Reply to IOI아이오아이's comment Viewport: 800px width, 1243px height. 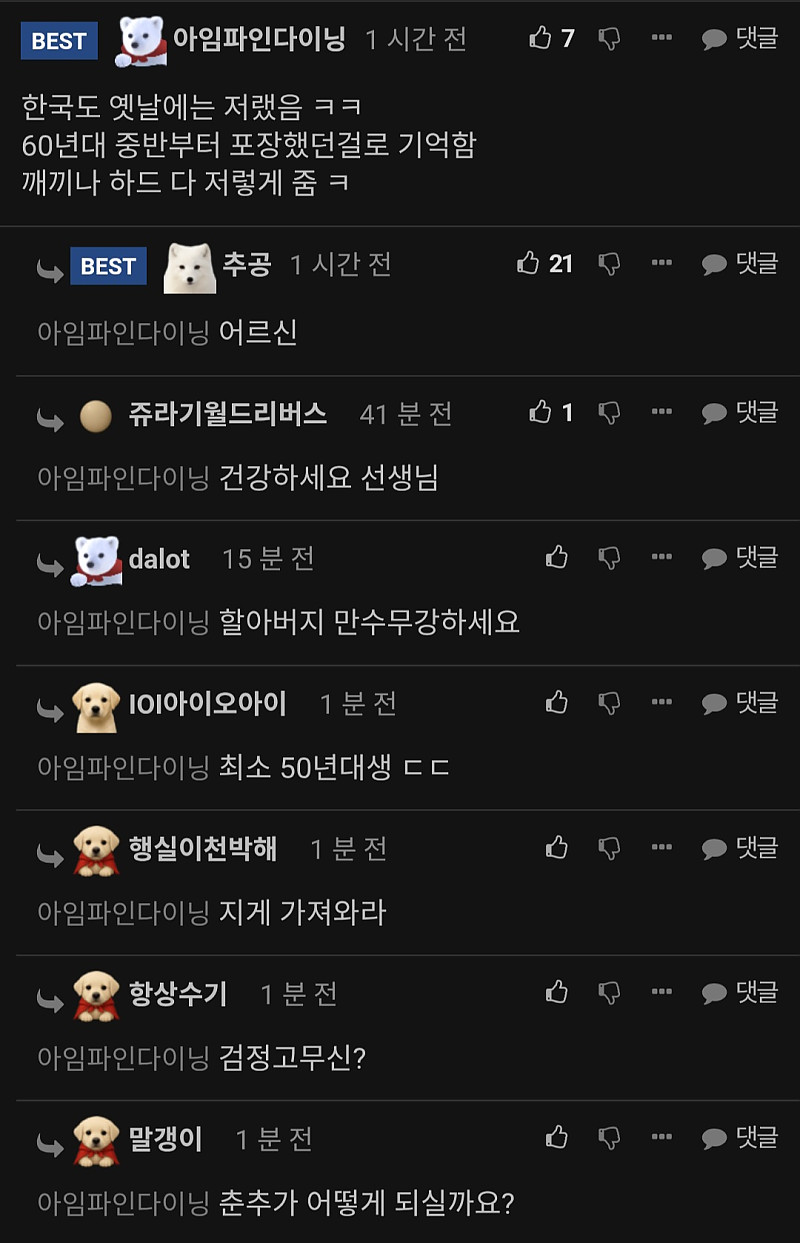739,702
